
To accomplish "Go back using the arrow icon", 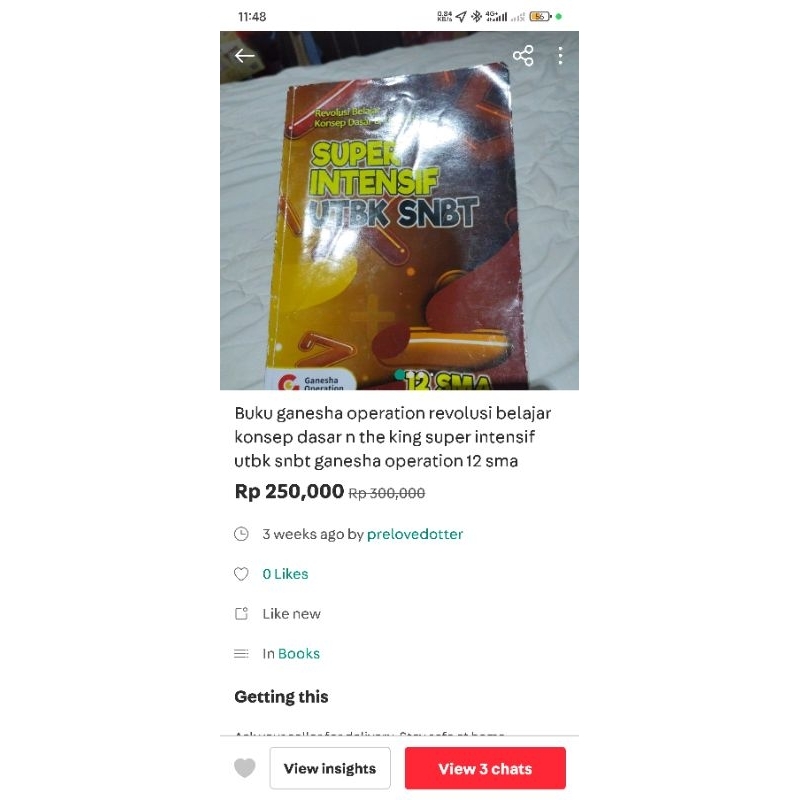I will (x=245, y=56).
